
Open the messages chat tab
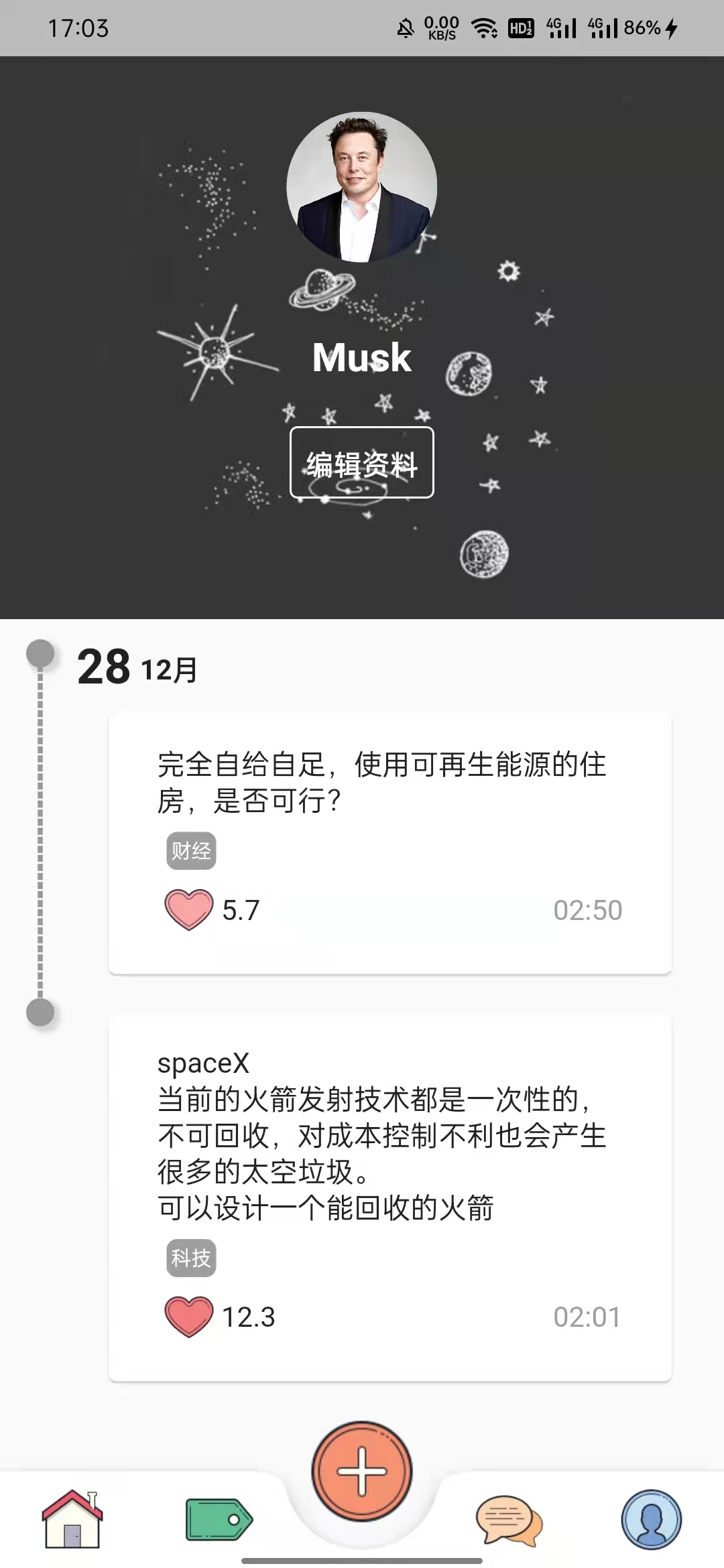point(508,1520)
